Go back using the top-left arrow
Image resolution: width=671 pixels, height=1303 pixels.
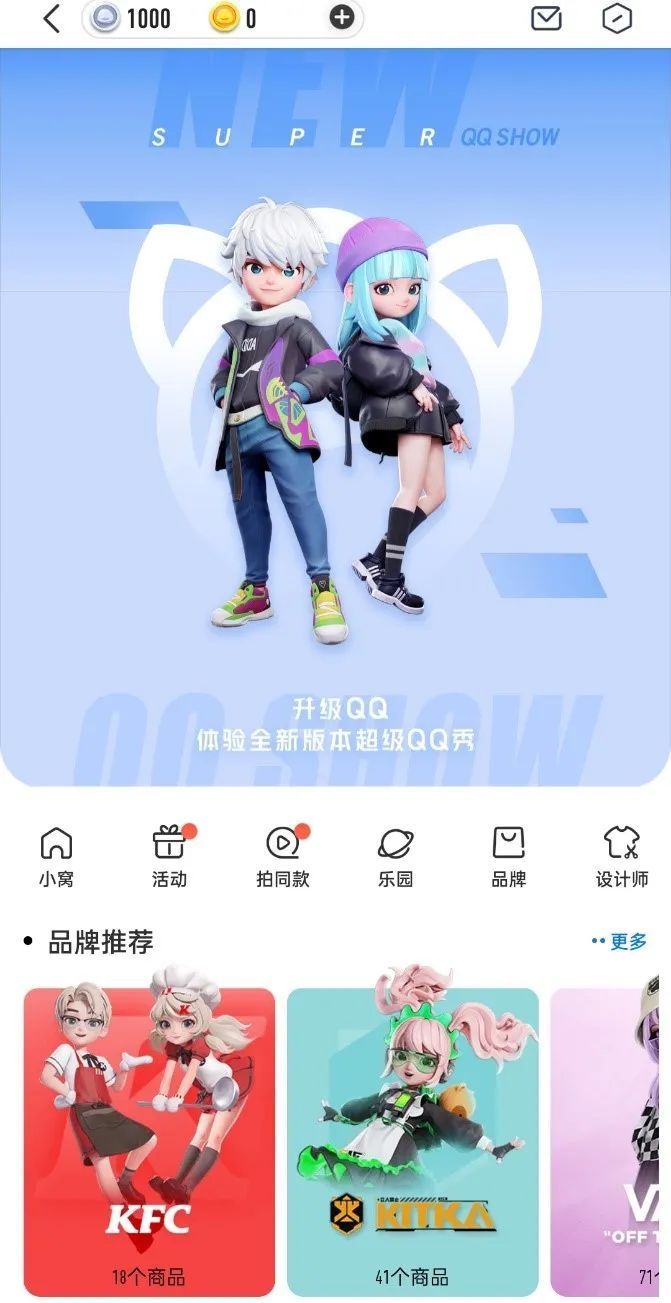click(52, 18)
